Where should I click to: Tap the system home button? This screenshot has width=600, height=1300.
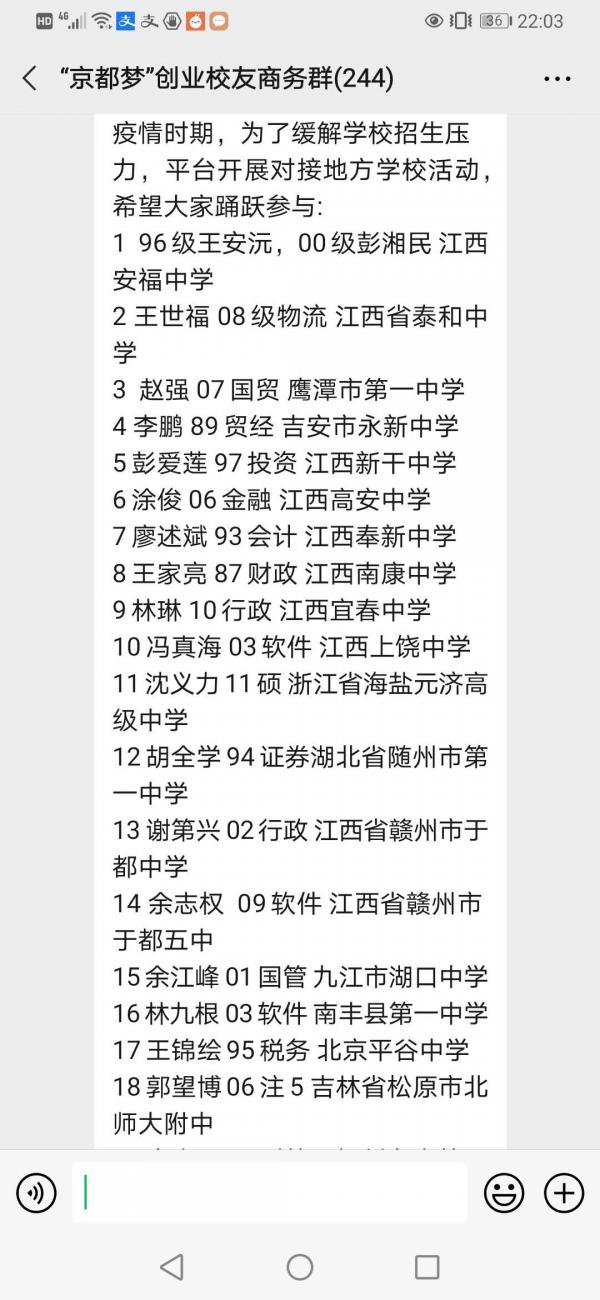click(300, 1267)
